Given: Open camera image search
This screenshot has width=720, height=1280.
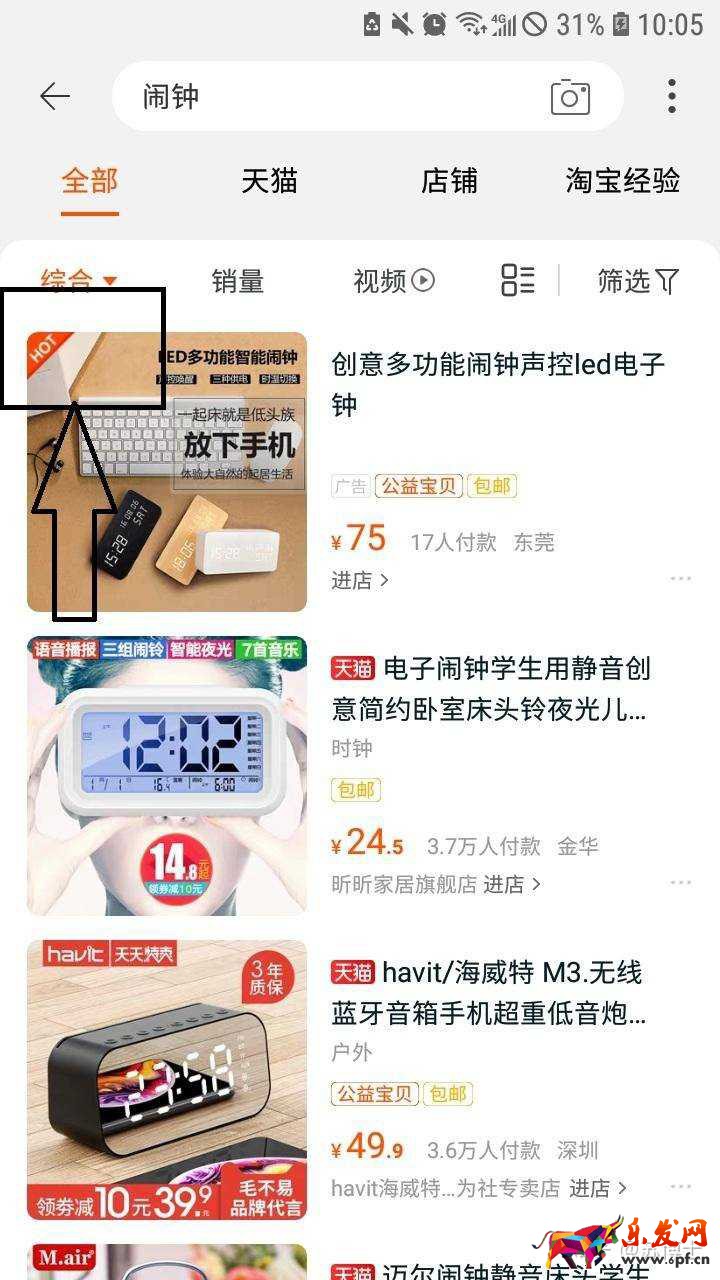Looking at the screenshot, I should pos(570,97).
